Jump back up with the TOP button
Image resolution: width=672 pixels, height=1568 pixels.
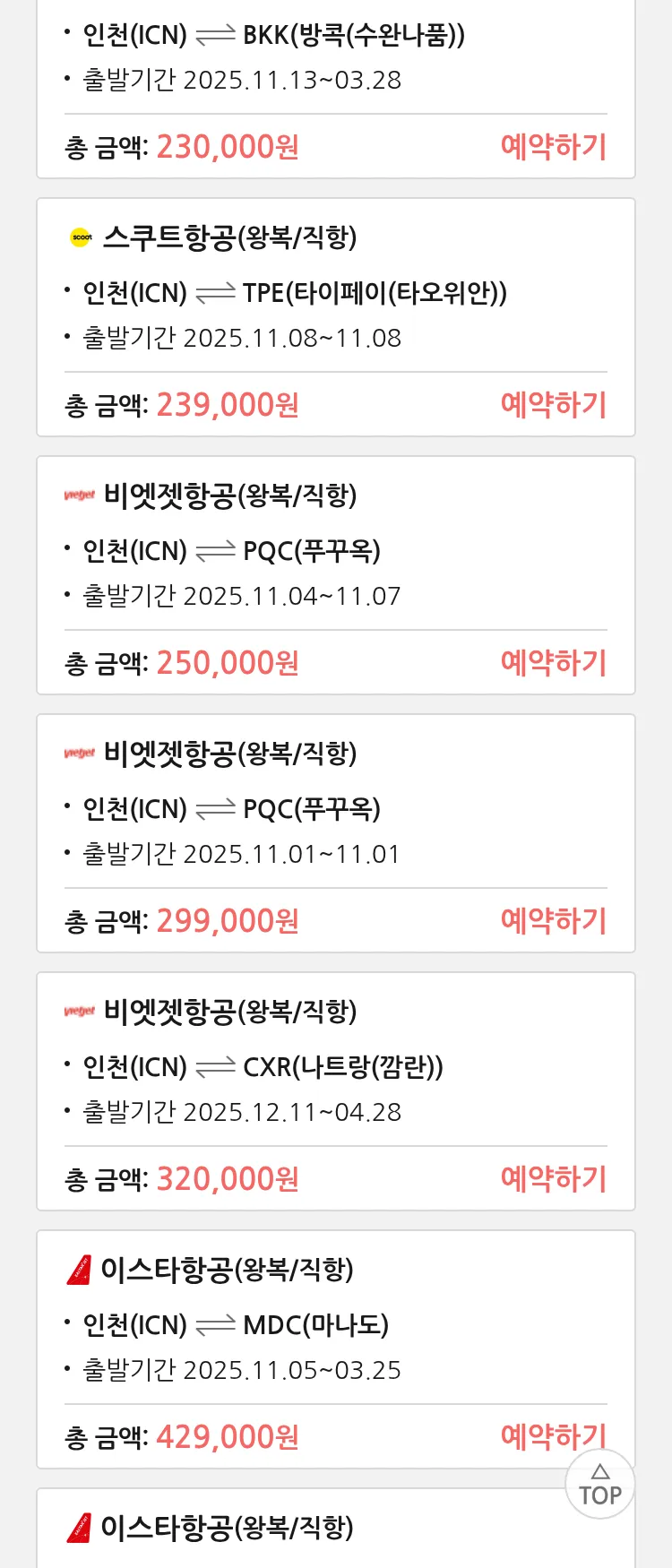coord(599,1485)
